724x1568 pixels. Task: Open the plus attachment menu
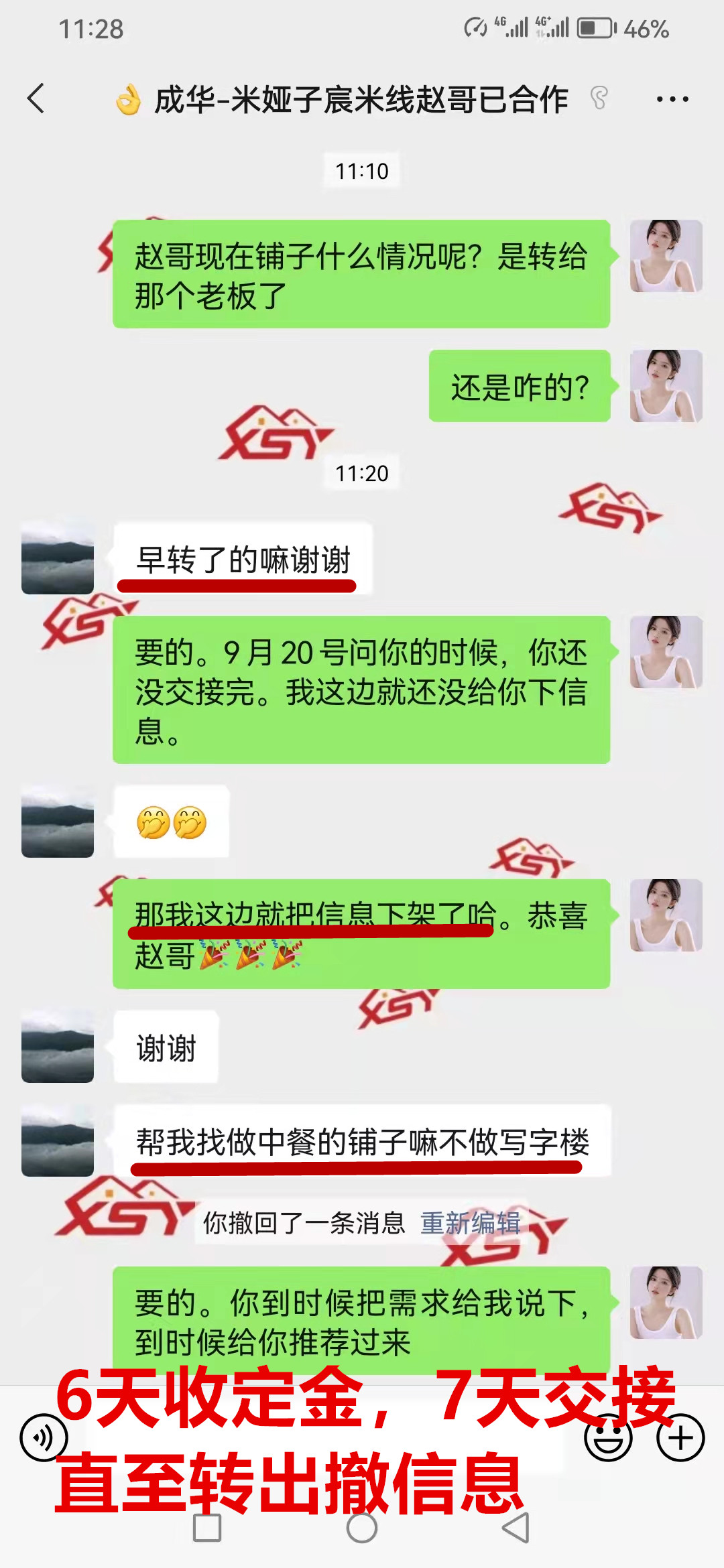tap(680, 1437)
